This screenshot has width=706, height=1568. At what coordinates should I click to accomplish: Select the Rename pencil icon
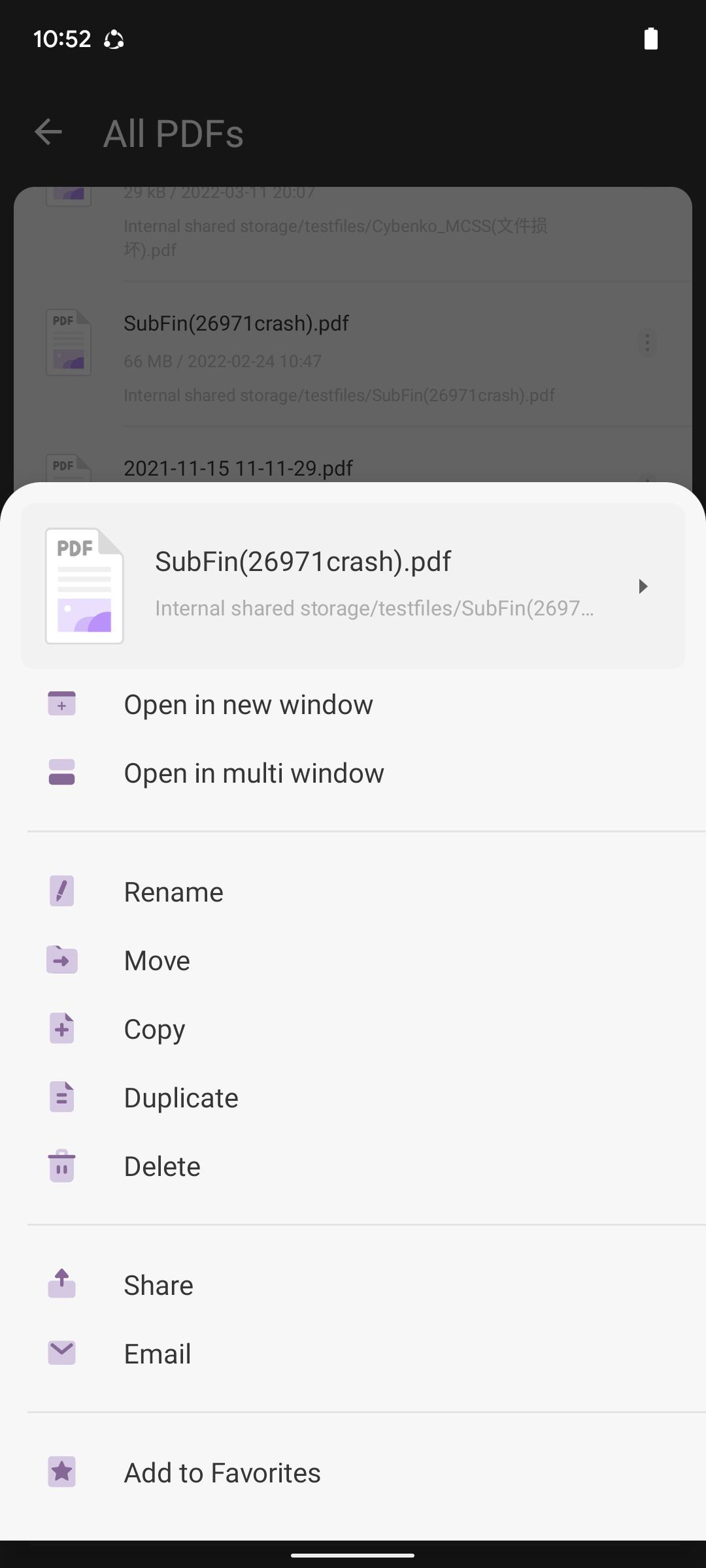tap(61, 891)
